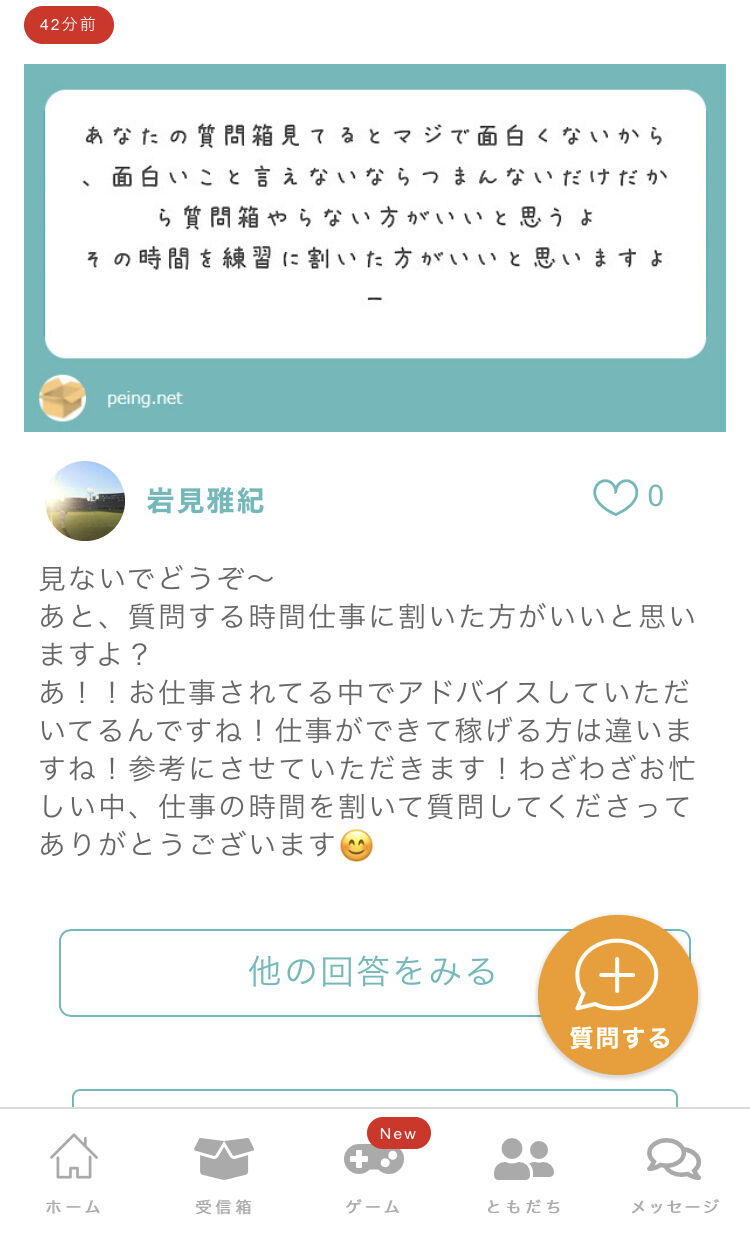Open the 受信箱 inbox tab
Image resolution: width=750 pixels, height=1251 pixels.
tap(224, 1174)
